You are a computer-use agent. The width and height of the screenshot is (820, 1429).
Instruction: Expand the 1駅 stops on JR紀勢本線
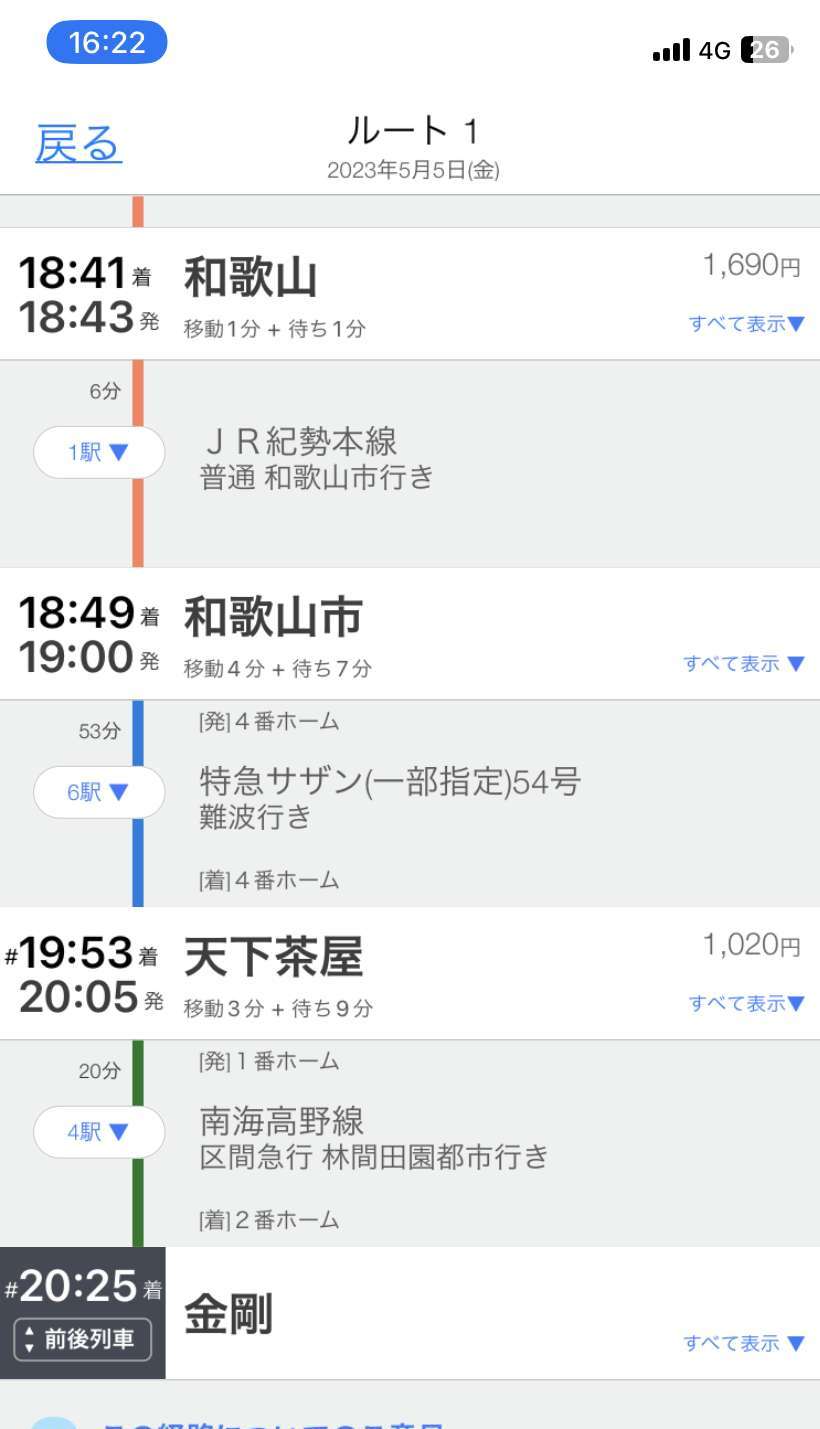[99, 452]
